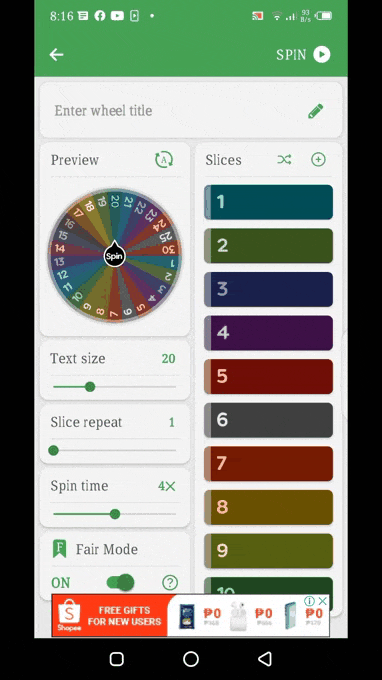
Task: Turn off Fair Mode switch
Action: pyautogui.click(x=121, y=582)
